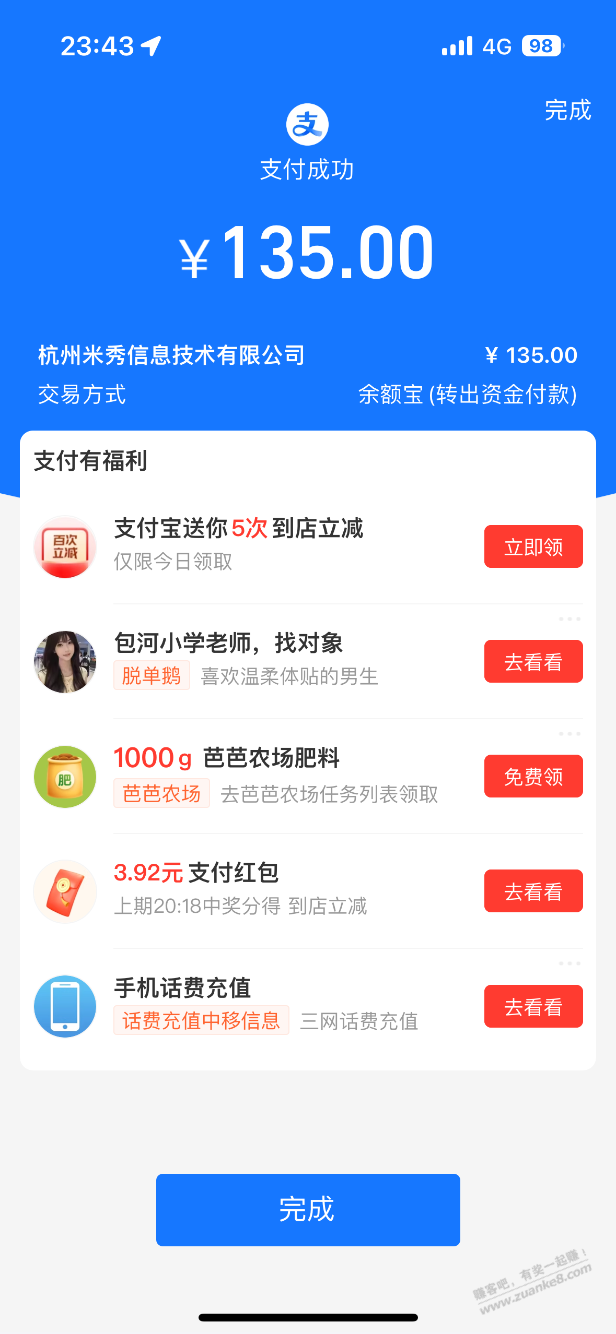
Task: Claim free 芭芭农场肥料 with 免费领
Action: pyautogui.click(x=533, y=777)
